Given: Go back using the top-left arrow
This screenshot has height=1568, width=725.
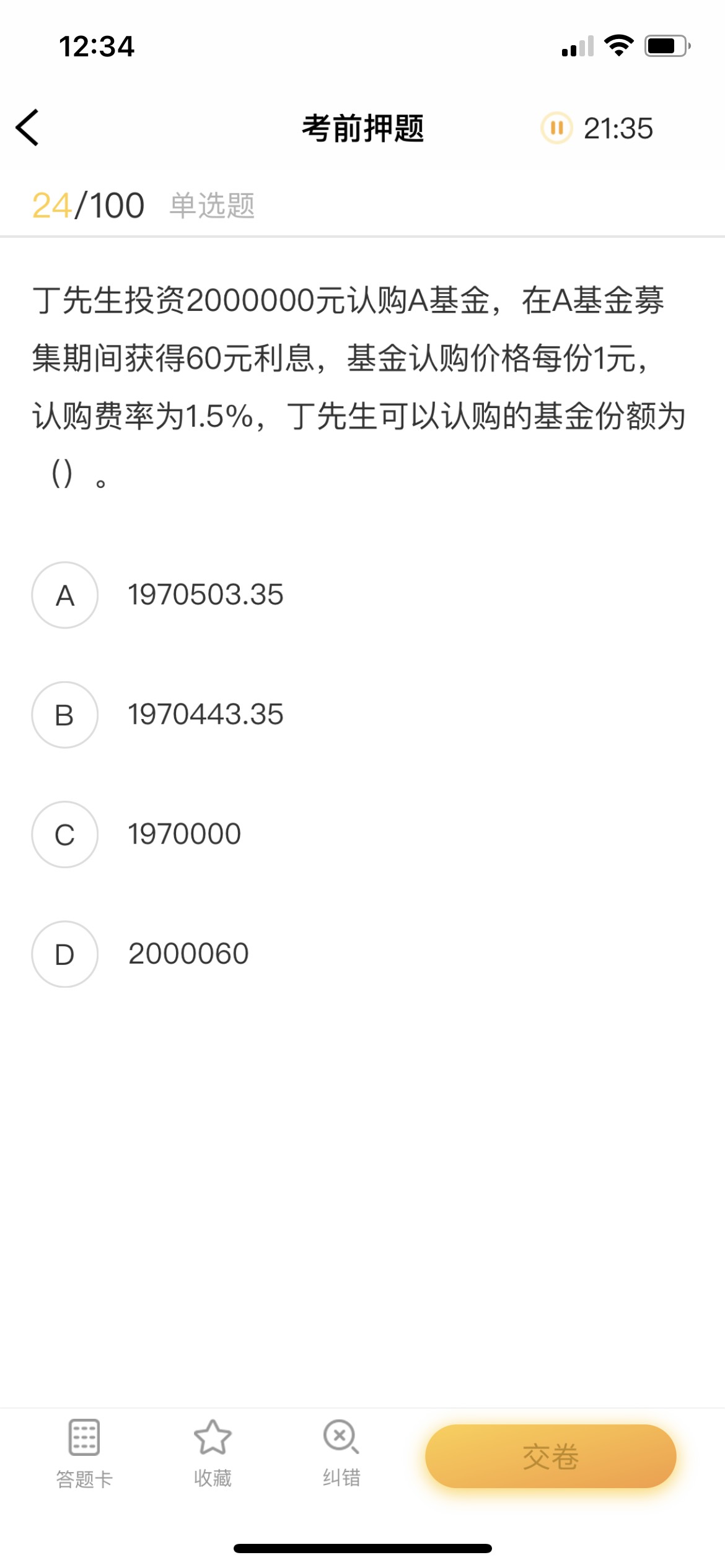Looking at the screenshot, I should point(27,128).
